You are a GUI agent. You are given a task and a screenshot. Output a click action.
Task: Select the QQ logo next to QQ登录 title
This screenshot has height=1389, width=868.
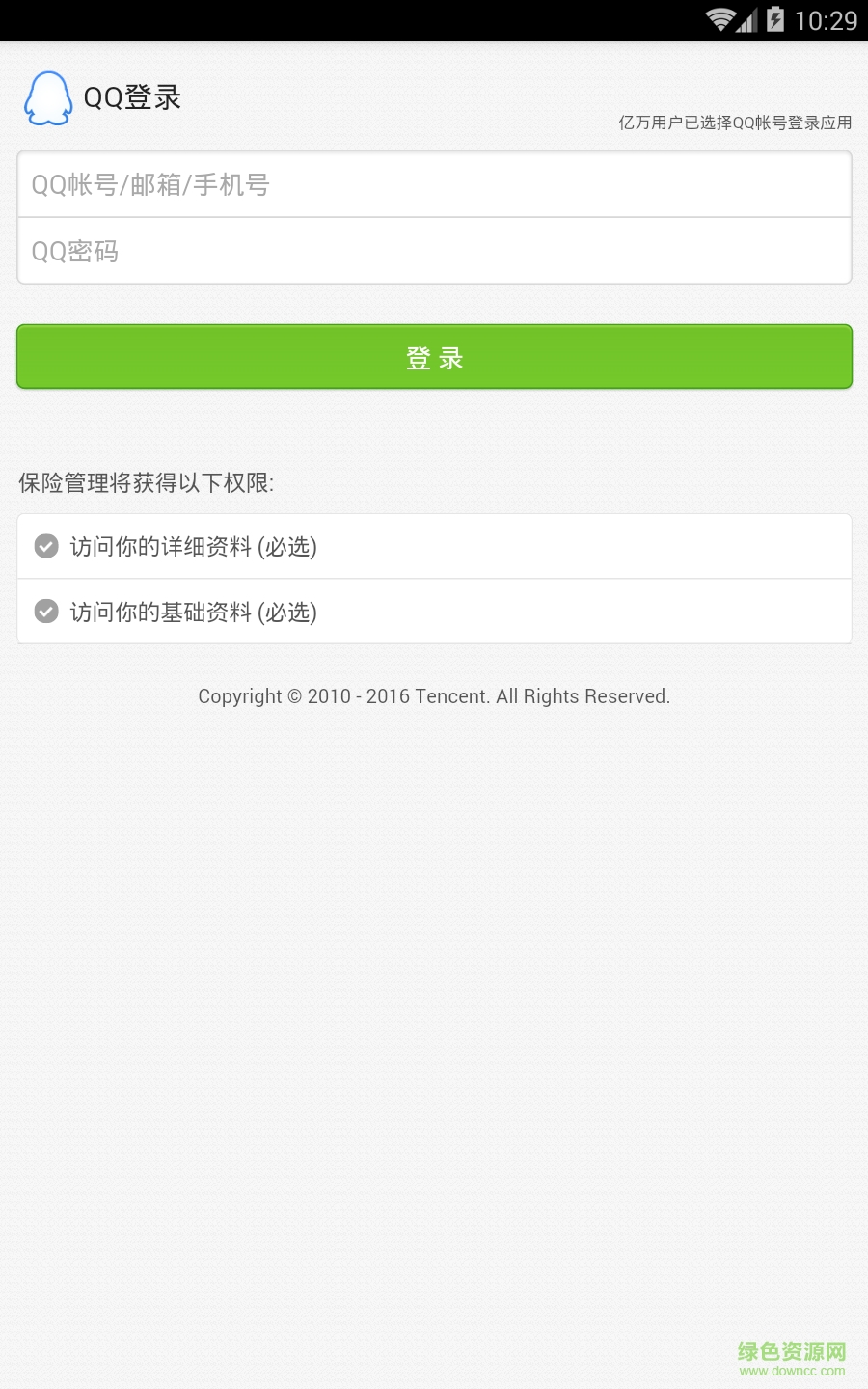[x=47, y=96]
